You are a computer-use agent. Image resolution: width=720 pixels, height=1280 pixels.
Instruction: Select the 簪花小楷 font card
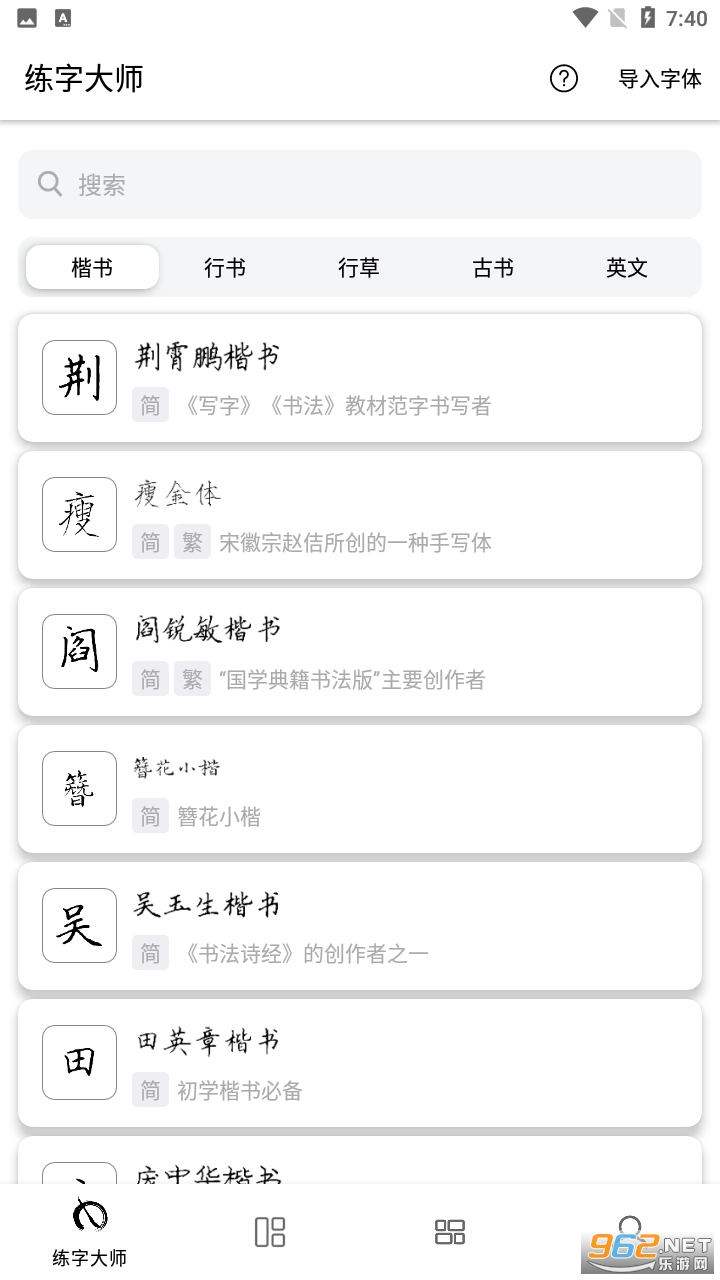click(360, 789)
